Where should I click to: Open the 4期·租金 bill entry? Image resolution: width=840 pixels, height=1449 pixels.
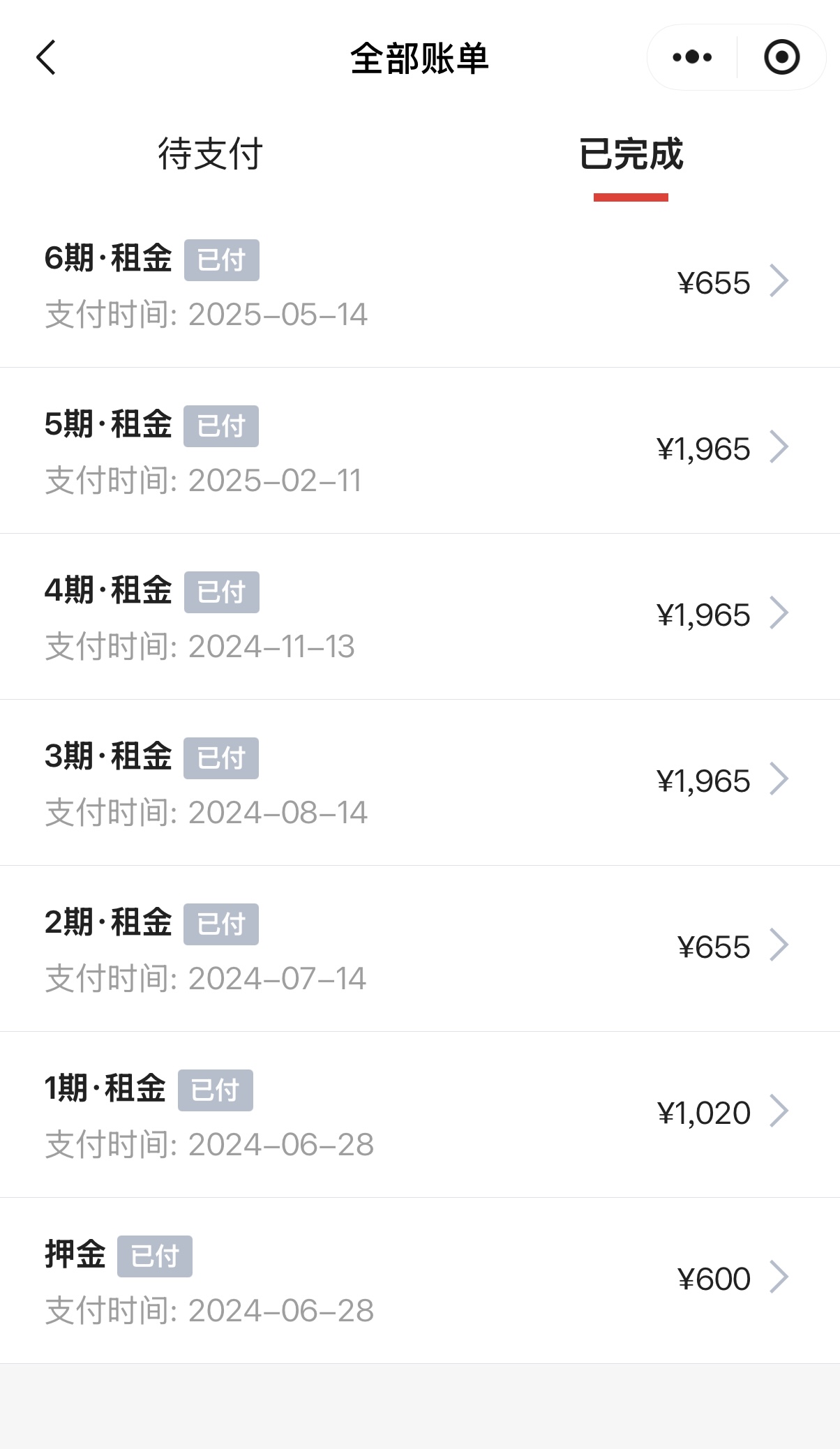pyautogui.click(x=419, y=617)
